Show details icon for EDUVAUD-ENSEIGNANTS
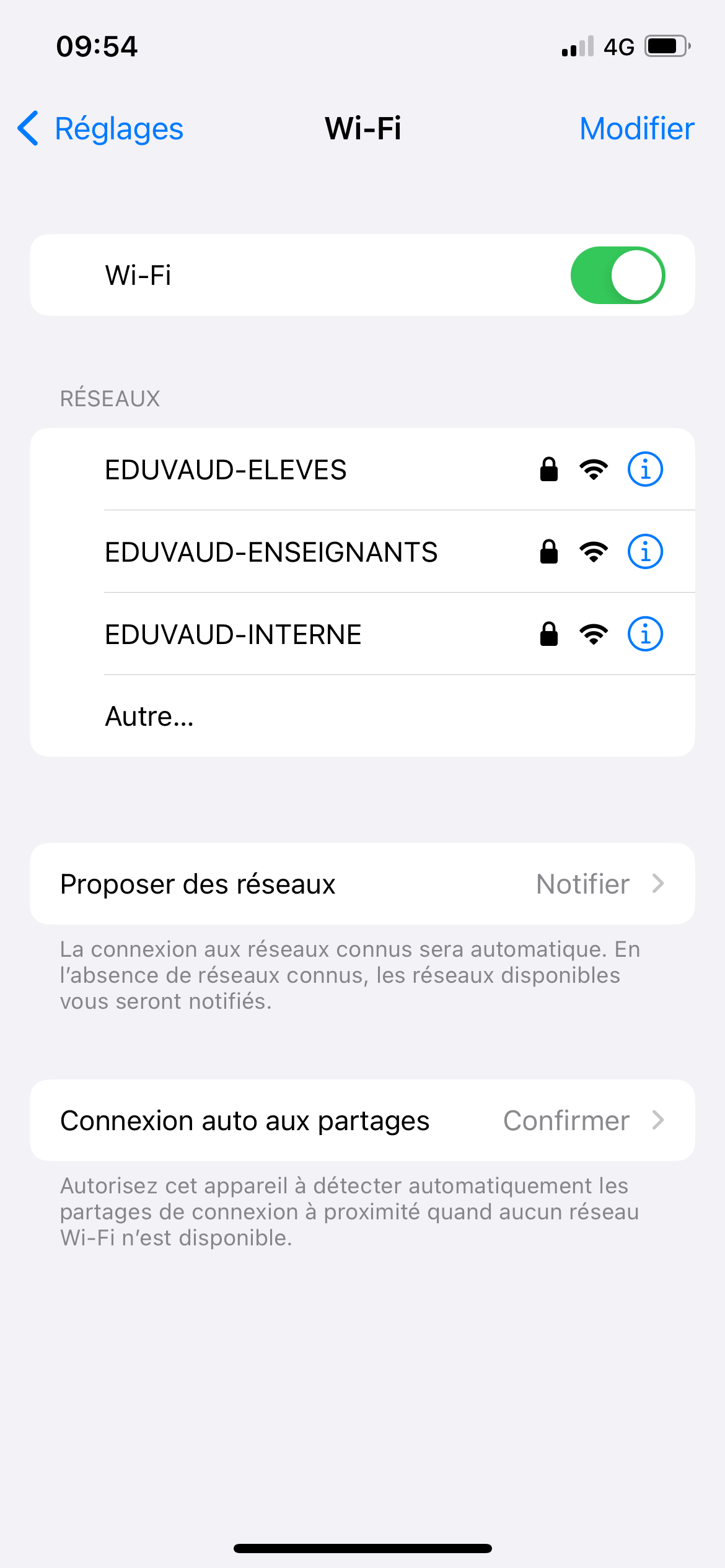The height and width of the screenshot is (1568, 725). (x=645, y=552)
